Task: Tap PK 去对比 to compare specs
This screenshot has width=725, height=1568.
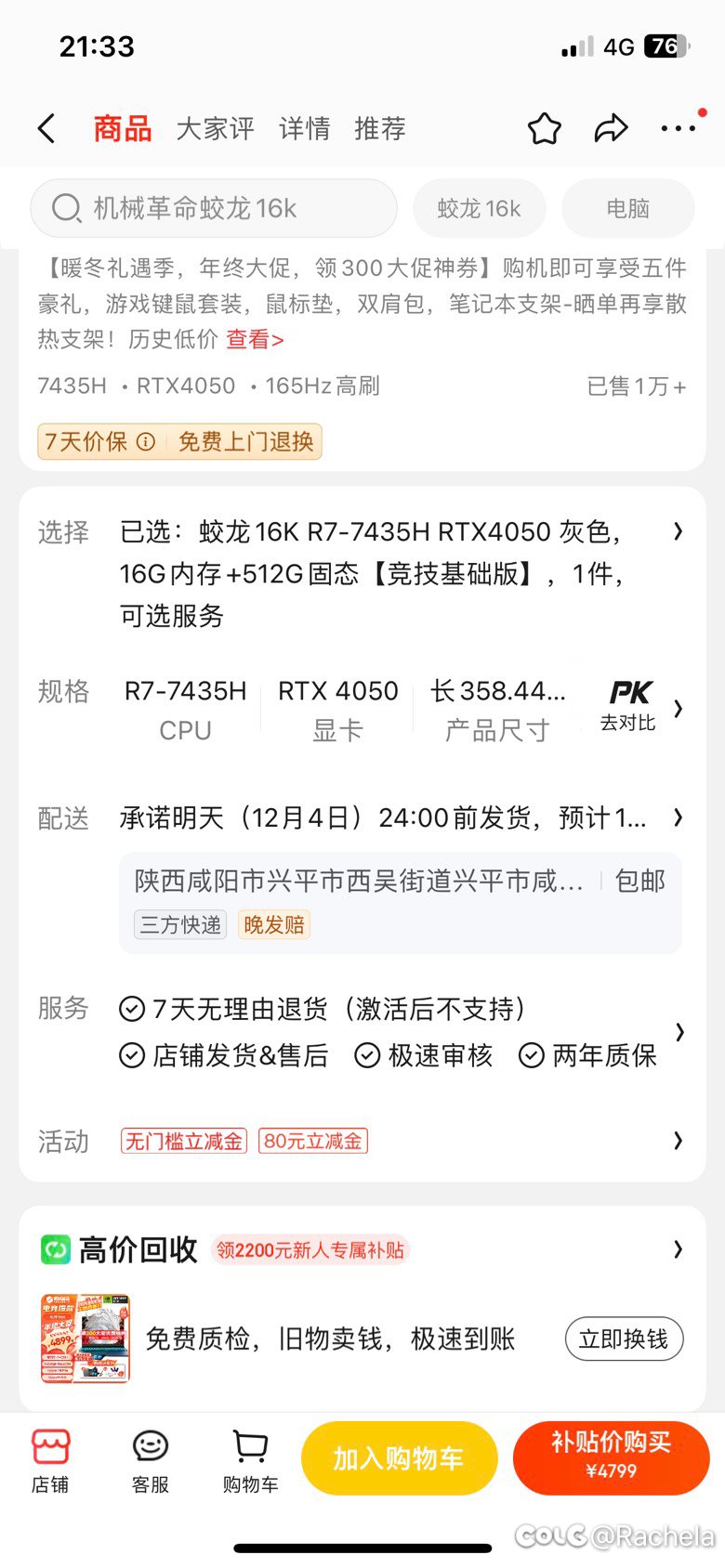Action: tap(629, 707)
